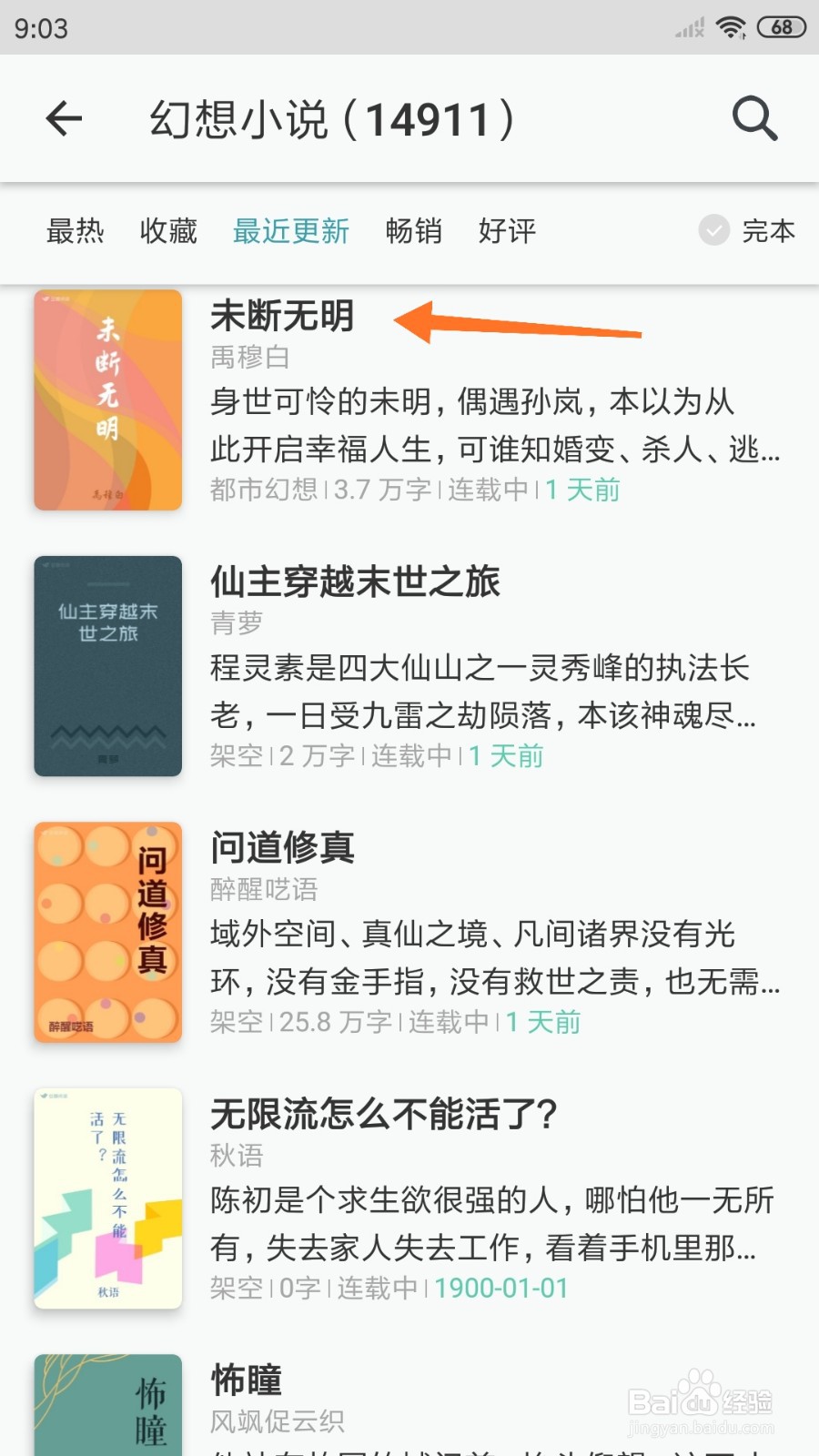Tap the cellular signal icon
819x1456 pixels.
[x=687, y=28]
